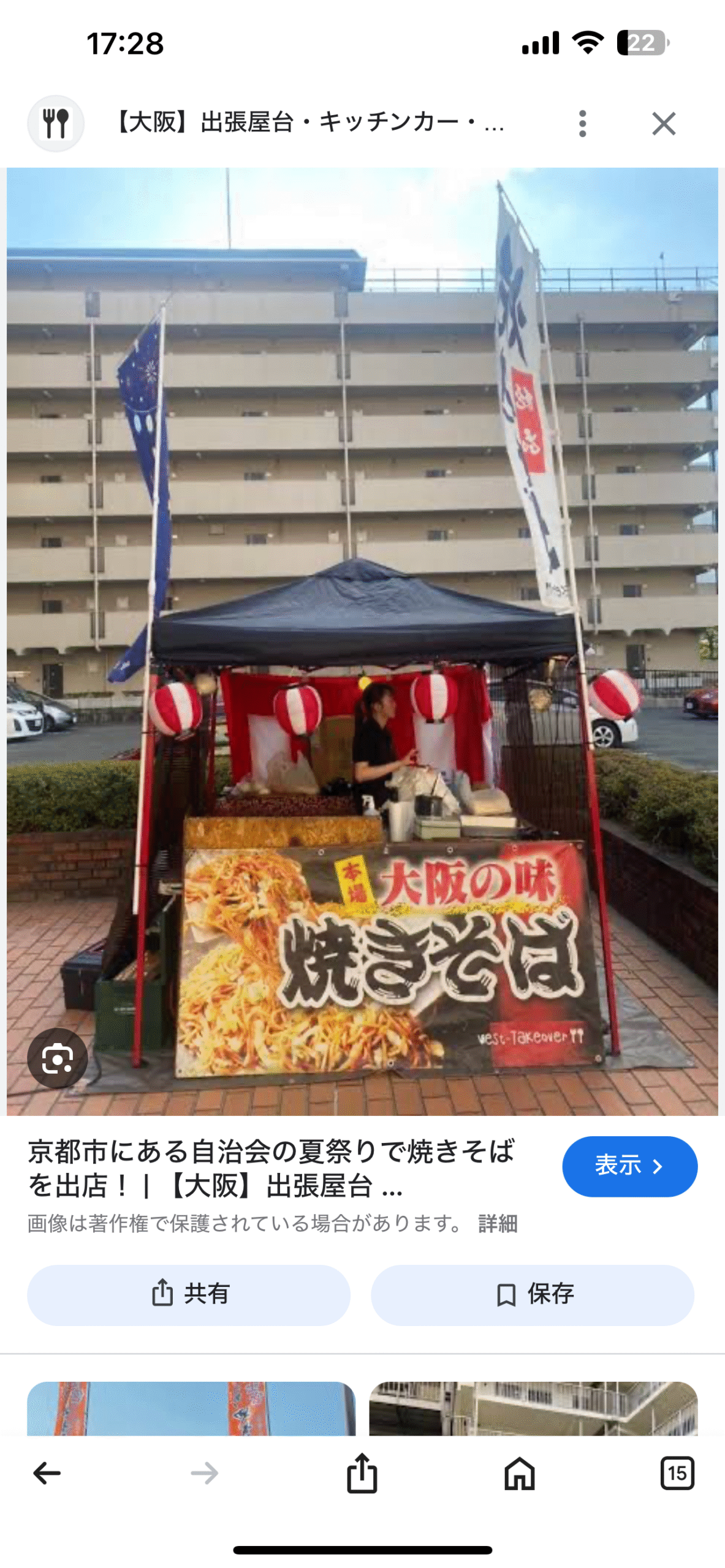
Task: Share the image via 共有 button
Action: coord(189,1294)
